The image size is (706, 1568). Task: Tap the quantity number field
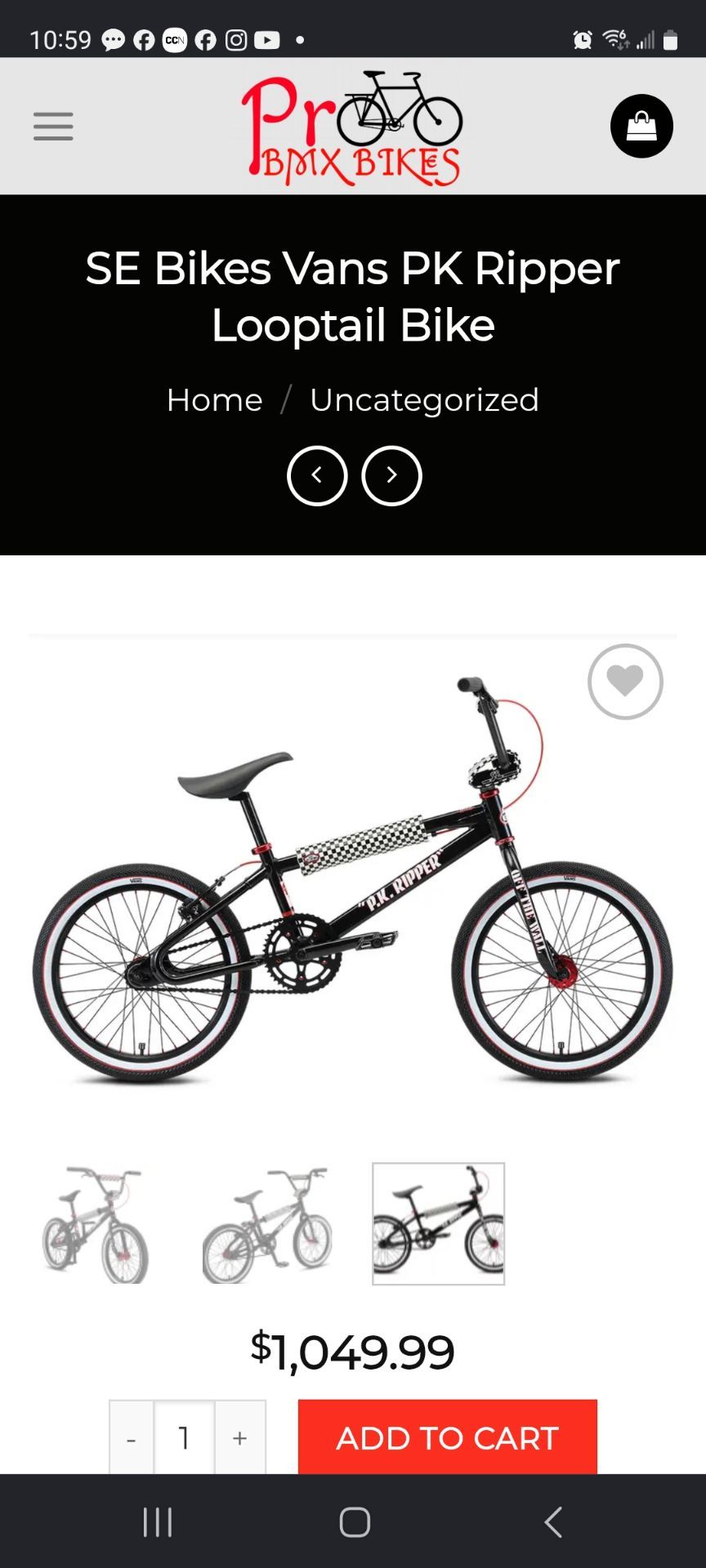click(185, 1437)
